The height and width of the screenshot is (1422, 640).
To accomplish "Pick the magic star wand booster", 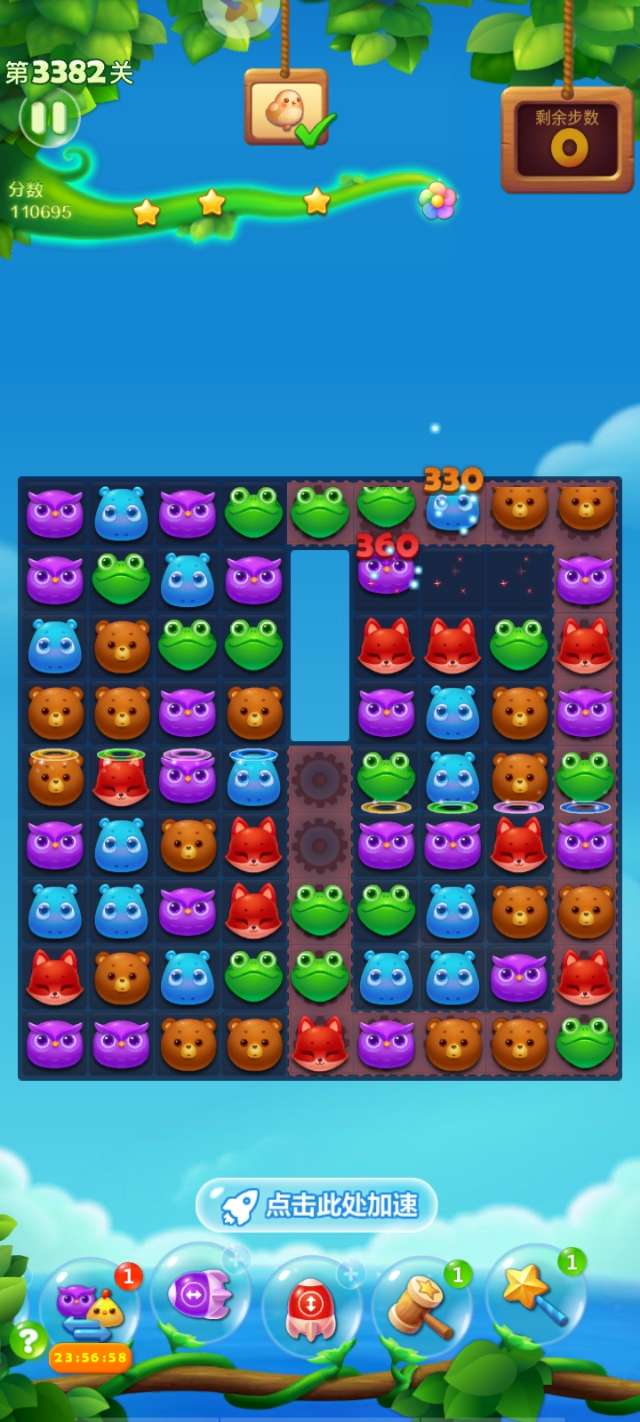I will point(534,1295).
